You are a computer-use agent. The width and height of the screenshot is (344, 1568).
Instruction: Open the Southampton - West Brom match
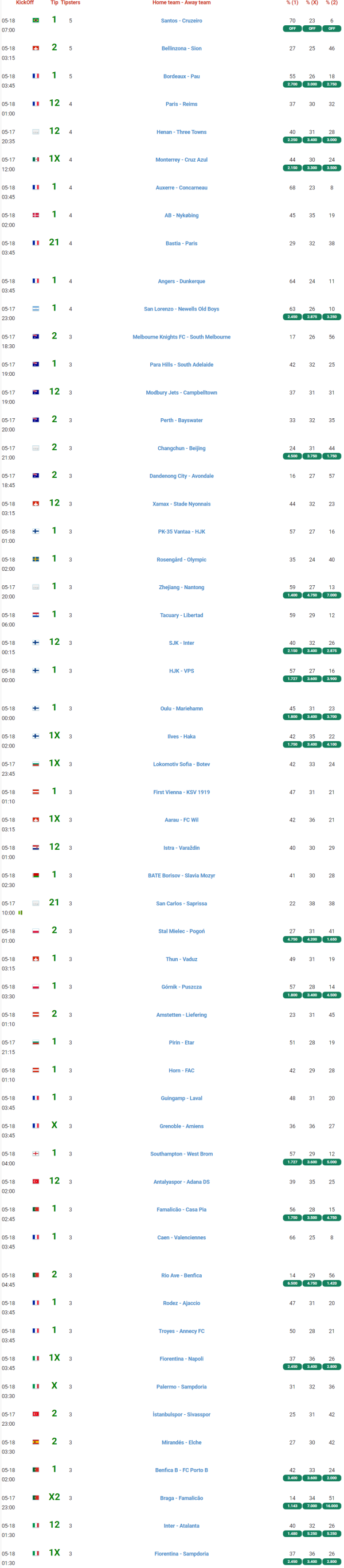[181, 1153]
